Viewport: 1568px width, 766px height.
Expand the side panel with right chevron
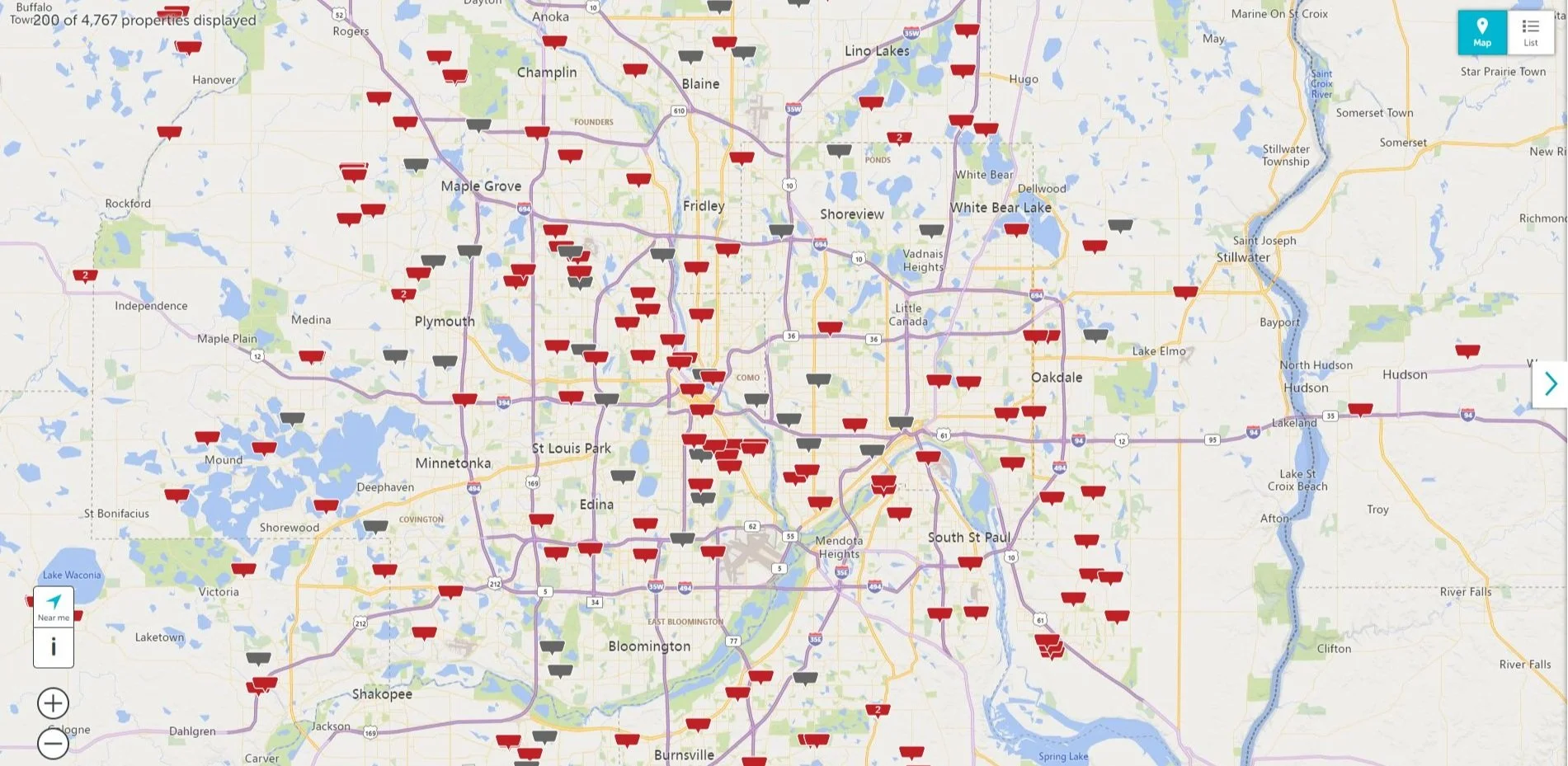click(1551, 383)
